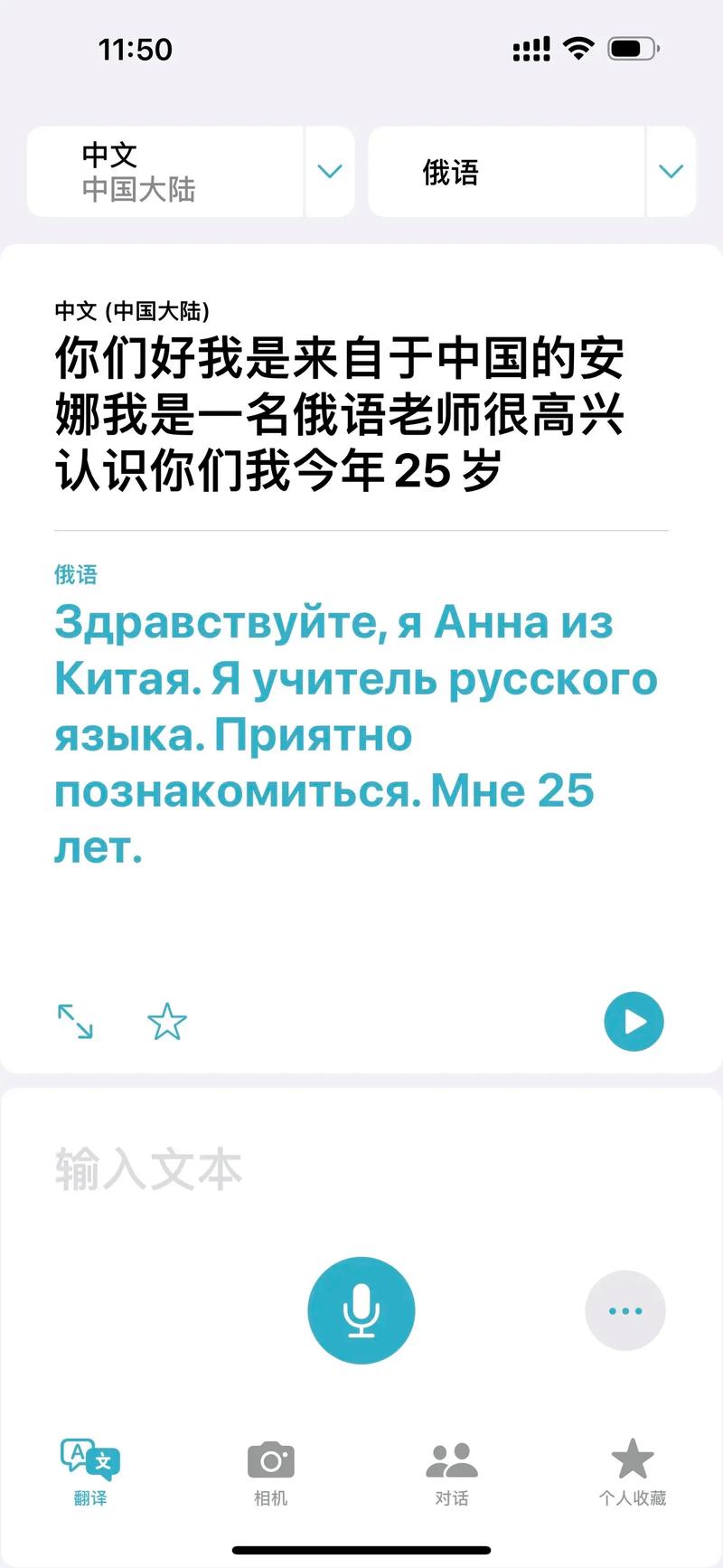Expand the target language dropdown for 俄语
Screen dimensions: 723x1568
pyautogui.click(x=671, y=172)
